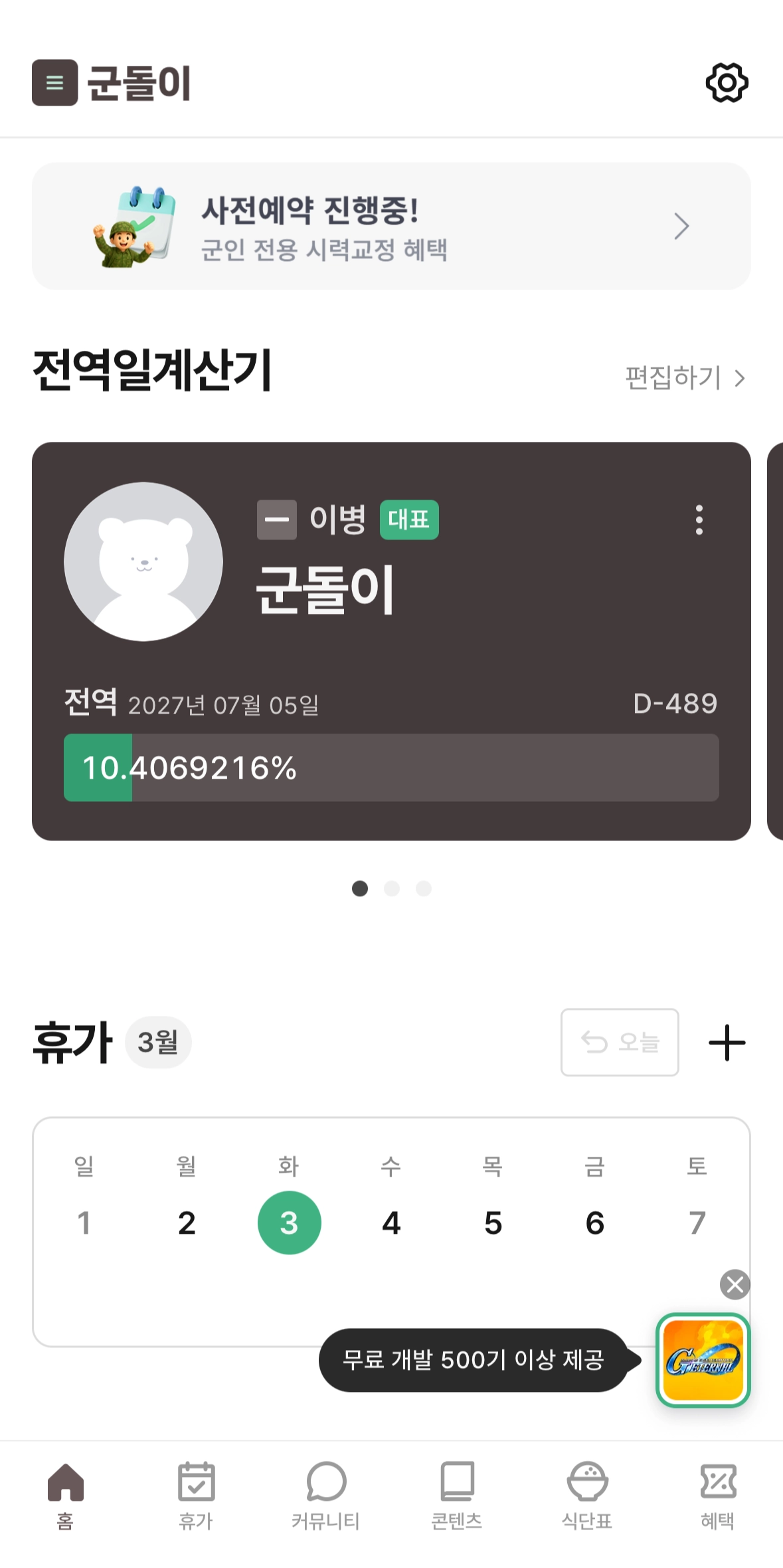Tap 편집하기 to edit discharge calculator
783x1568 pixels.
(684, 377)
